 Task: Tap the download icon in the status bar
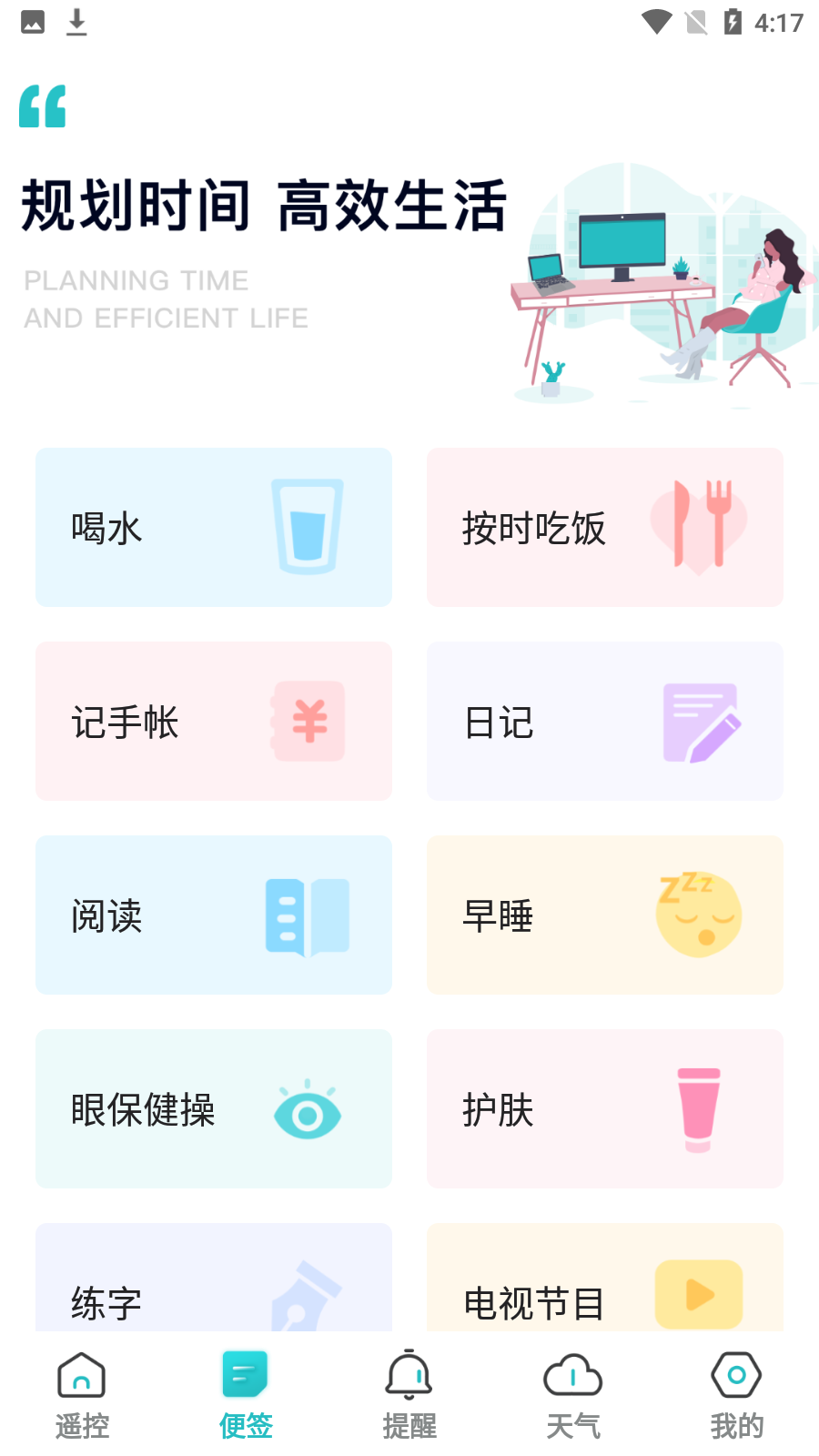coord(76,22)
